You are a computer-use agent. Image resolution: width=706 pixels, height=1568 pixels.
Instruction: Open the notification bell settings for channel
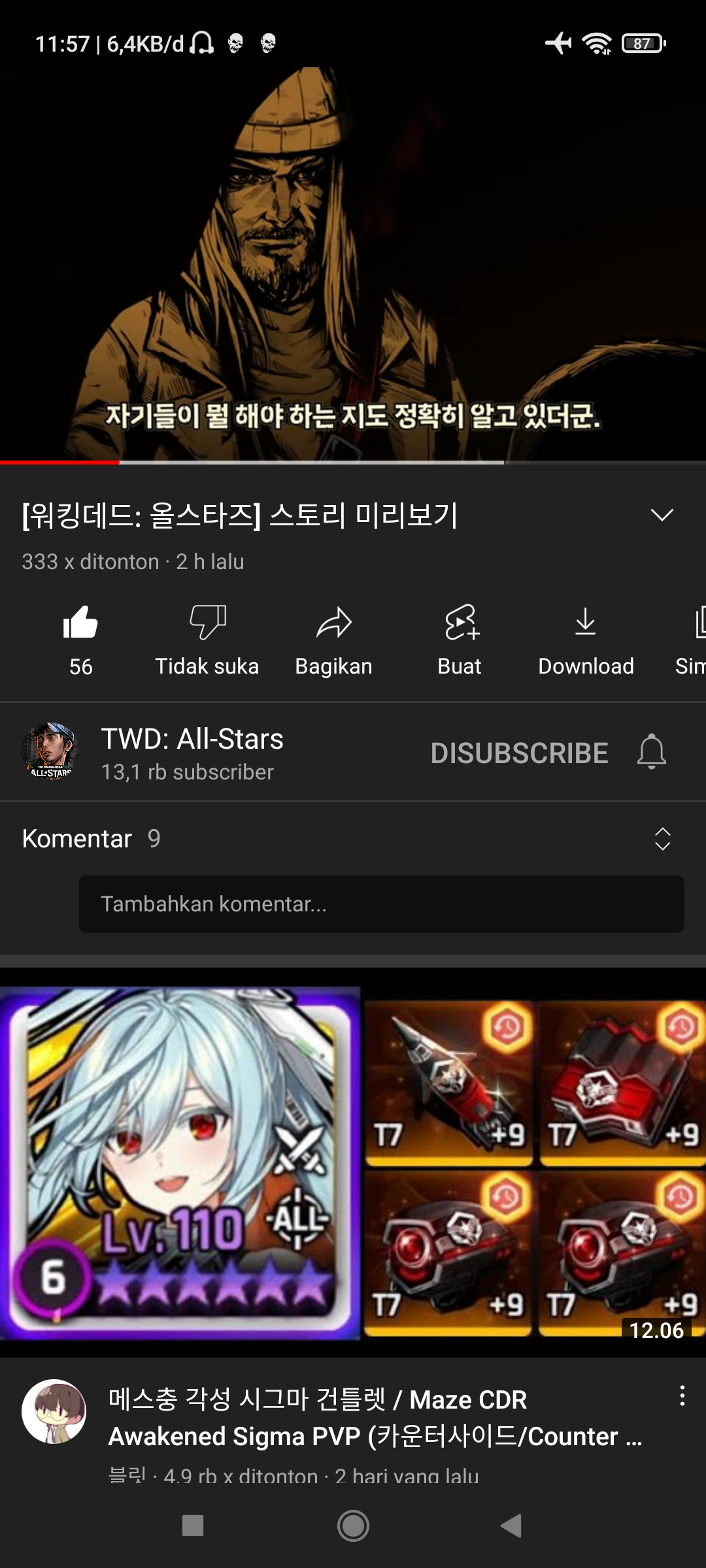pos(651,751)
